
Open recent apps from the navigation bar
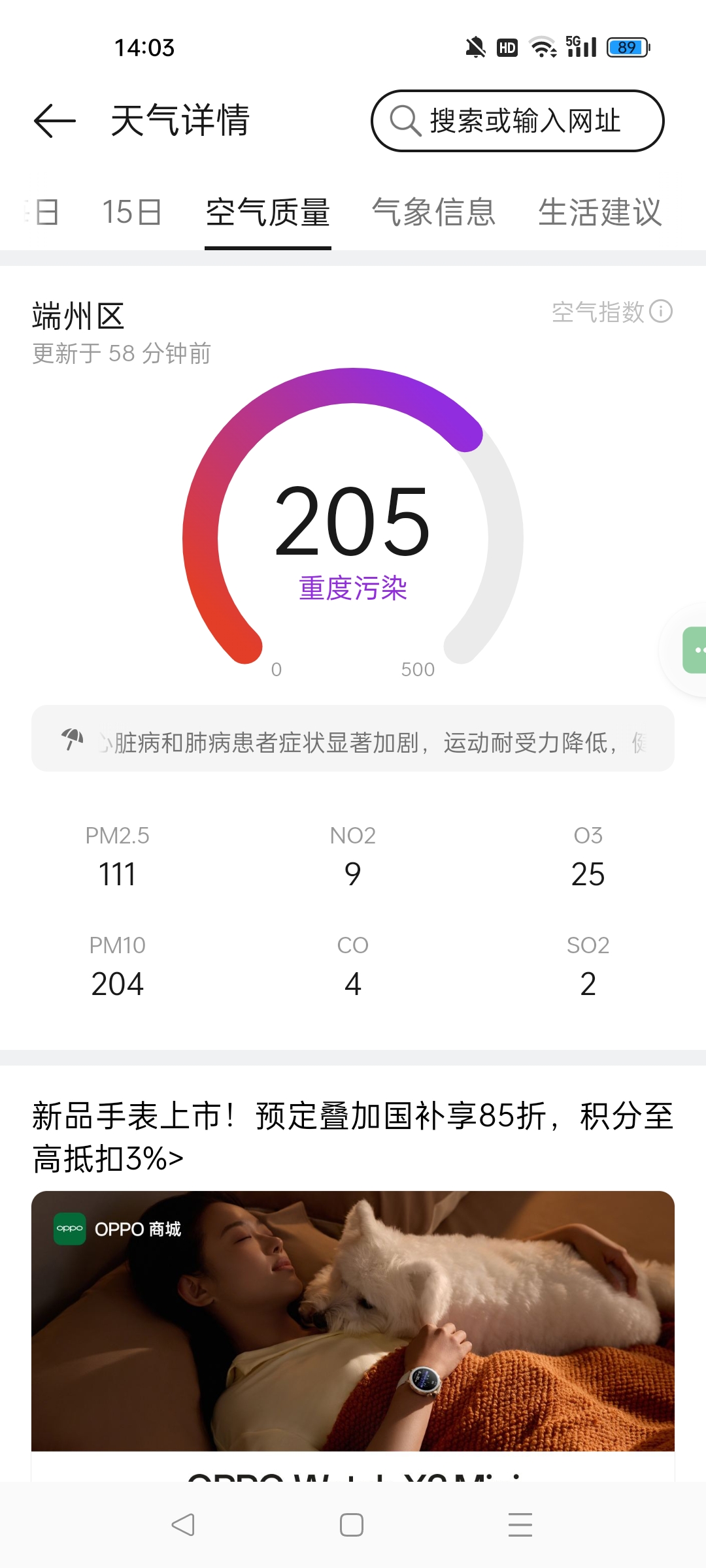tap(520, 1525)
